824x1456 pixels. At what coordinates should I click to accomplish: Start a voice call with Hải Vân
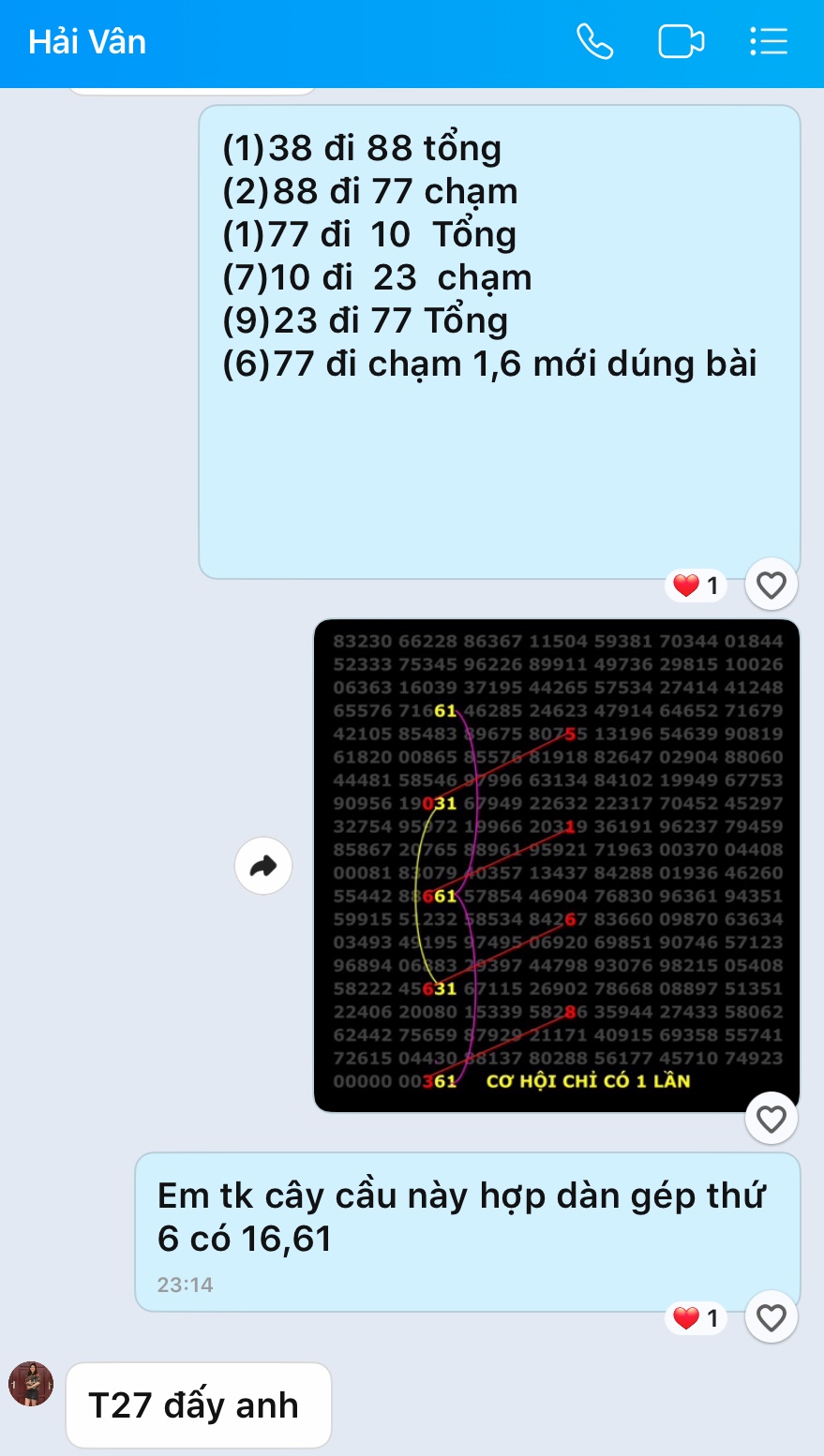click(x=594, y=42)
